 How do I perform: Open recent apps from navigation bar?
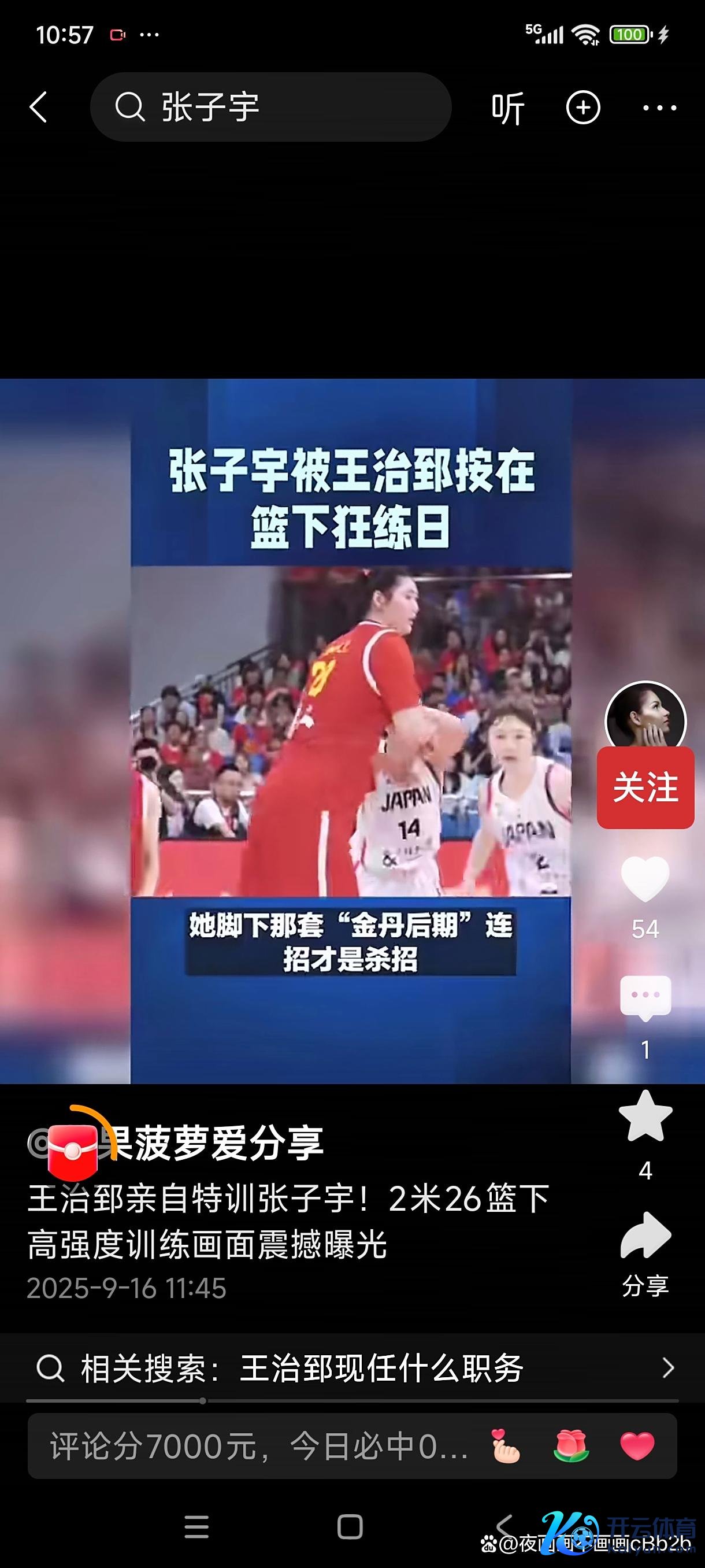tap(196, 1527)
